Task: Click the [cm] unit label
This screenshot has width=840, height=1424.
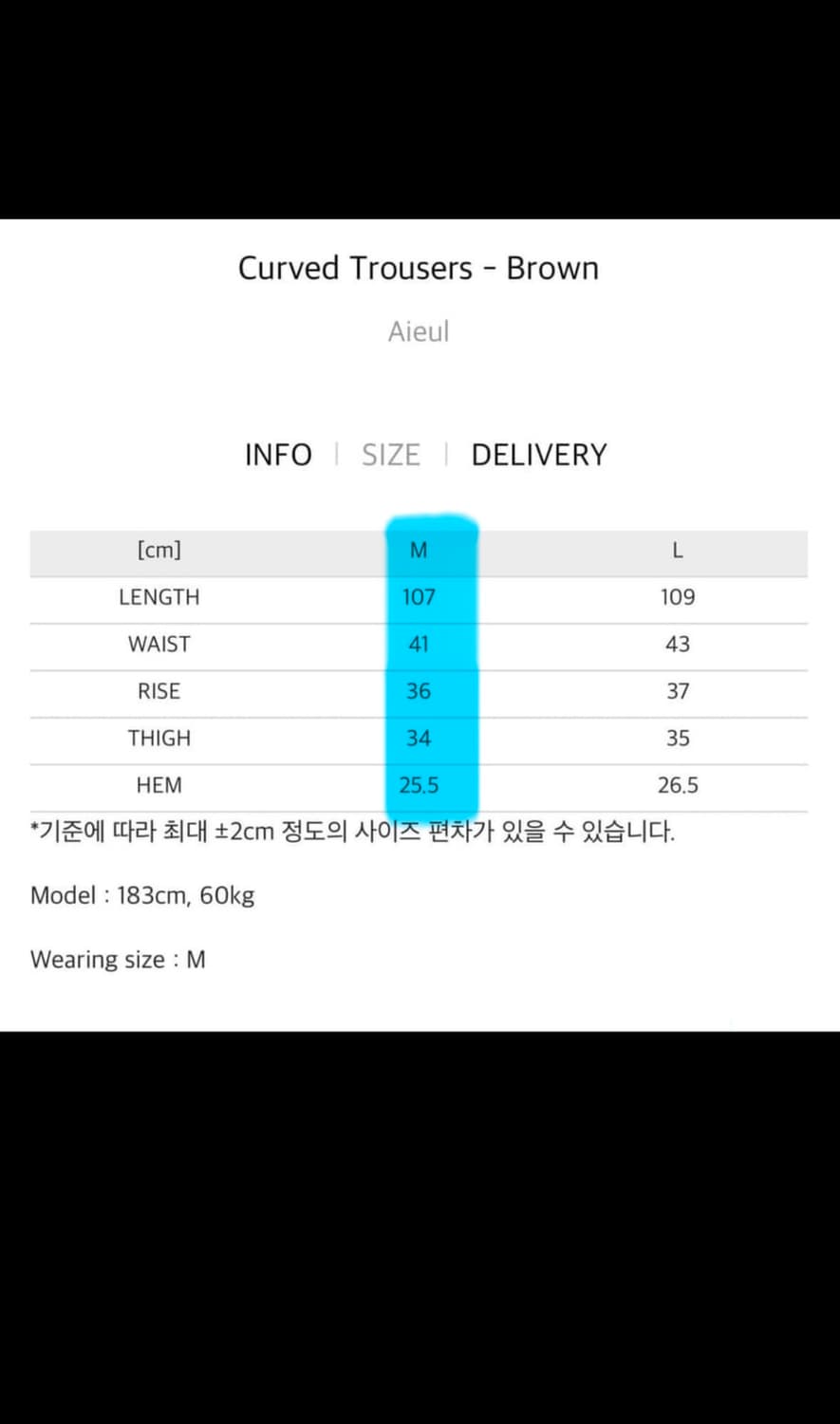Action: pos(159,551)
